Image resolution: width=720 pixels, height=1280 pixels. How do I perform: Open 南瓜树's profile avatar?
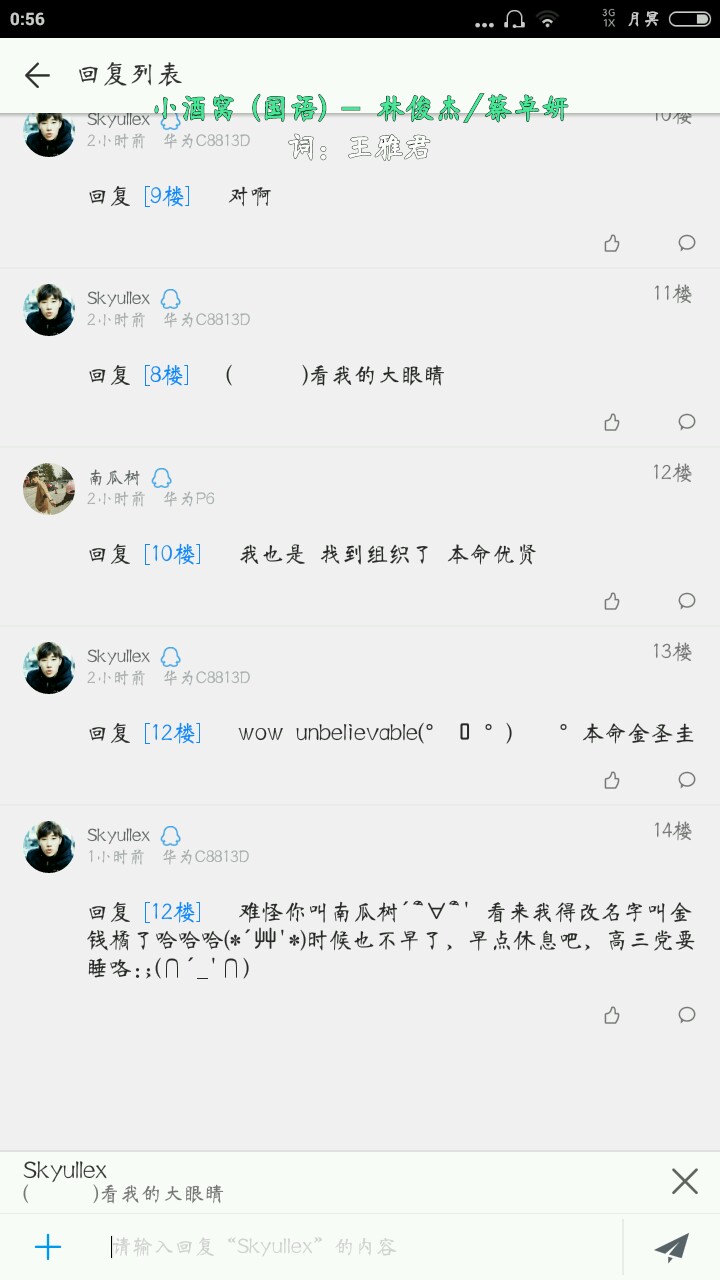tap(49, 489)
